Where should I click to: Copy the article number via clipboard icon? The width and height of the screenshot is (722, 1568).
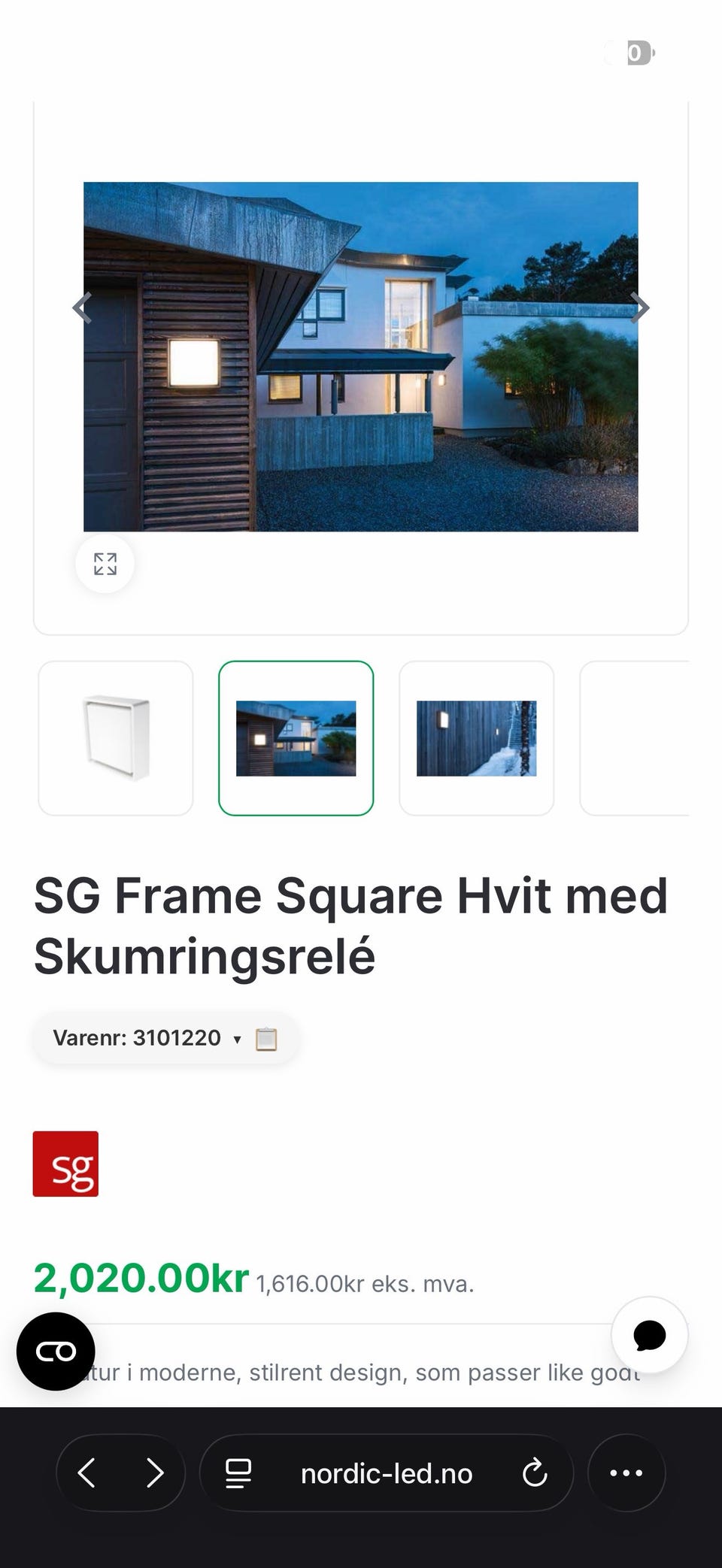[x=267, y=1038]
